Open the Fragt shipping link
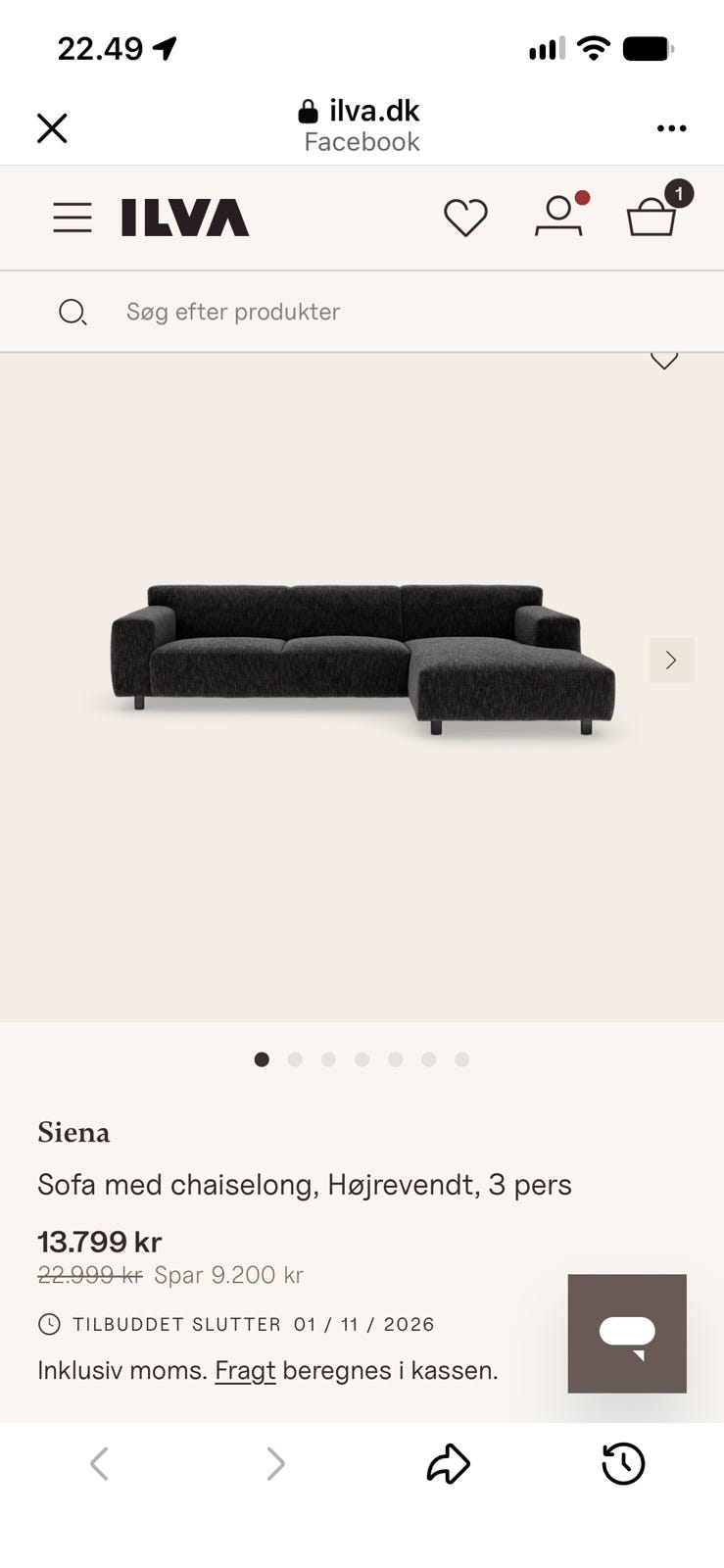The height and width of the screenshot is (1568, 724). [245, 1371]
